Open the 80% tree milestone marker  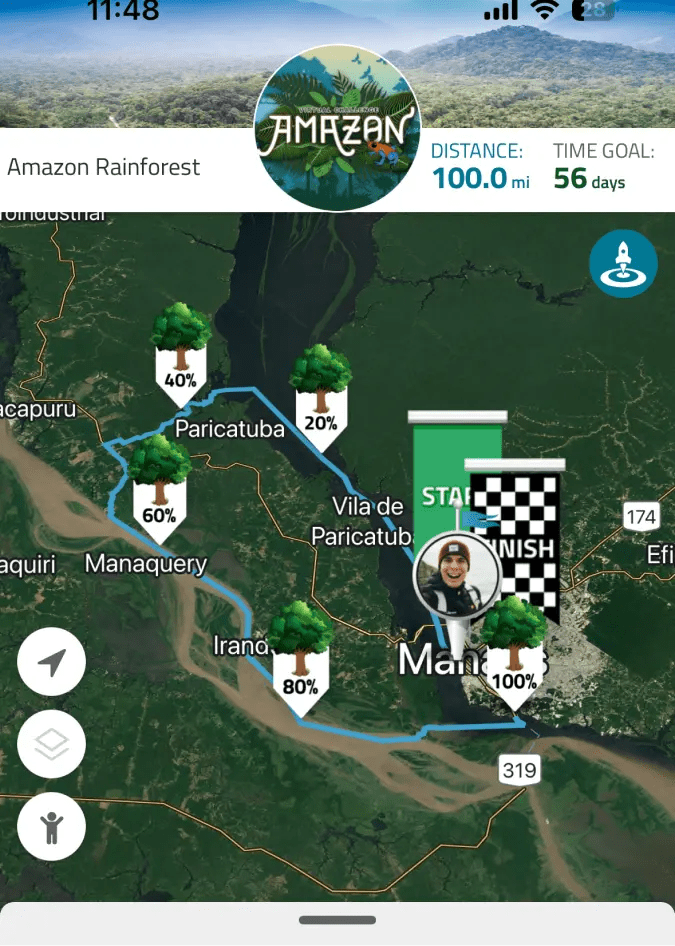tap(300, 657)
